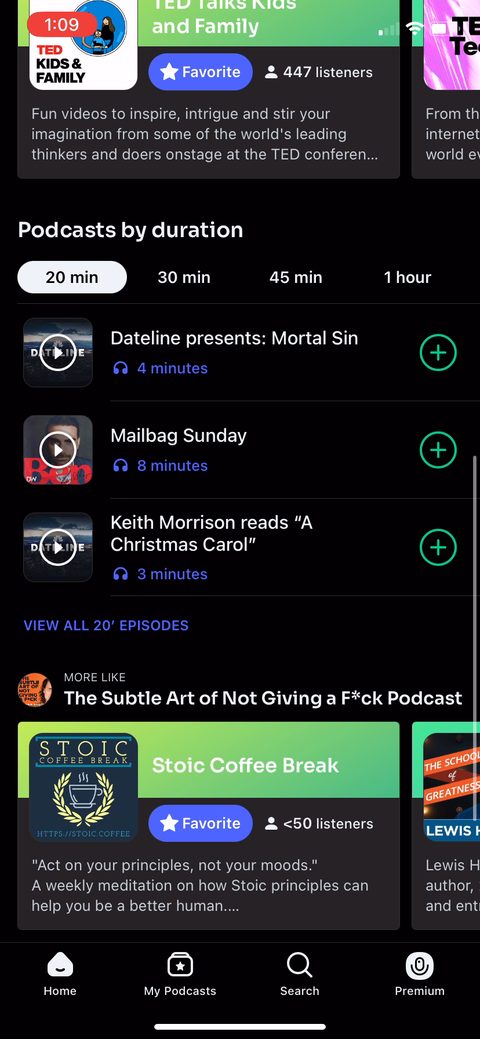
Task: Play Dateline presents: Mortal Sin episode
Action: (58, 353)
